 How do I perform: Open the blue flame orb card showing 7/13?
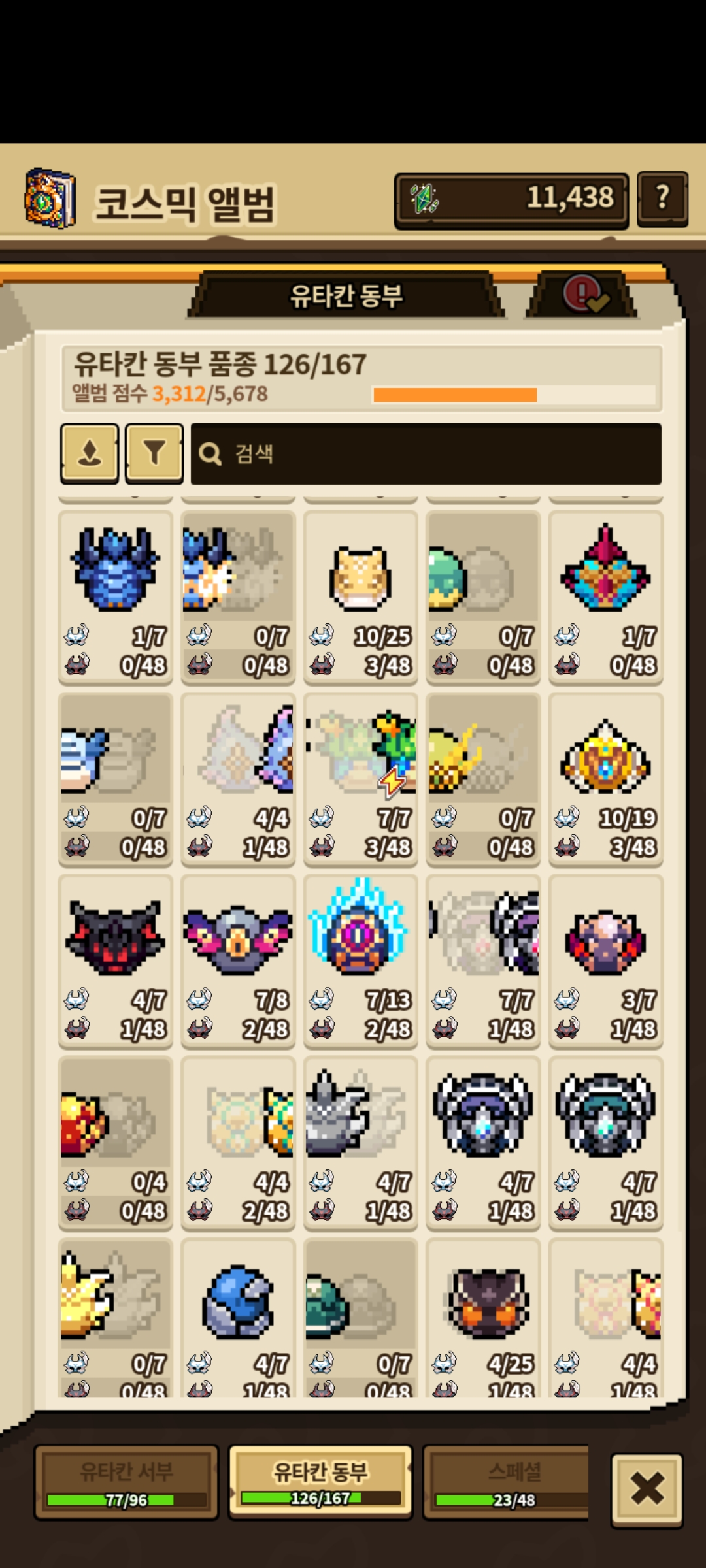point(360,960)
